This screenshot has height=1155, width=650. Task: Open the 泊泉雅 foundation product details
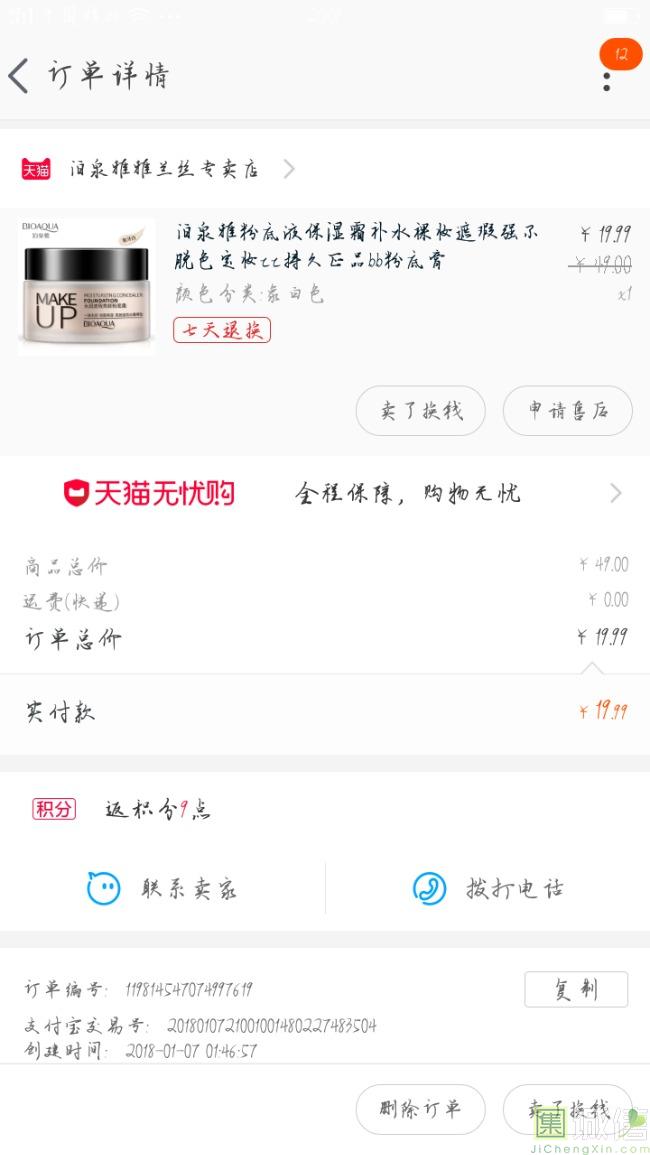pos(356,247)
